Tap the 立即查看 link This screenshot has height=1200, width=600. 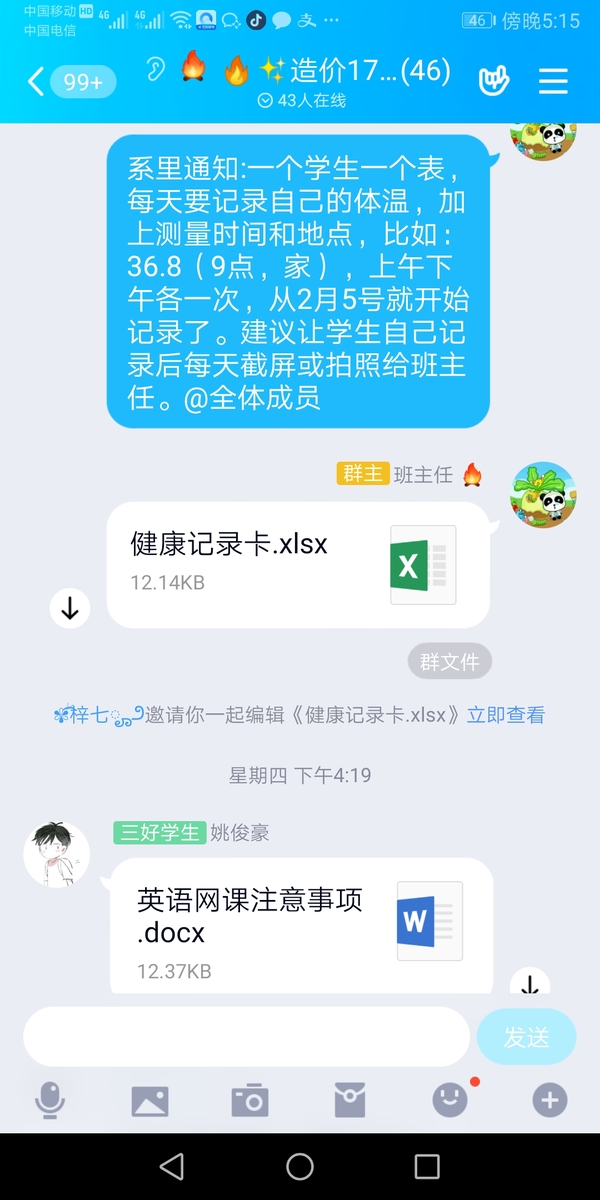(x=506, y=715)
